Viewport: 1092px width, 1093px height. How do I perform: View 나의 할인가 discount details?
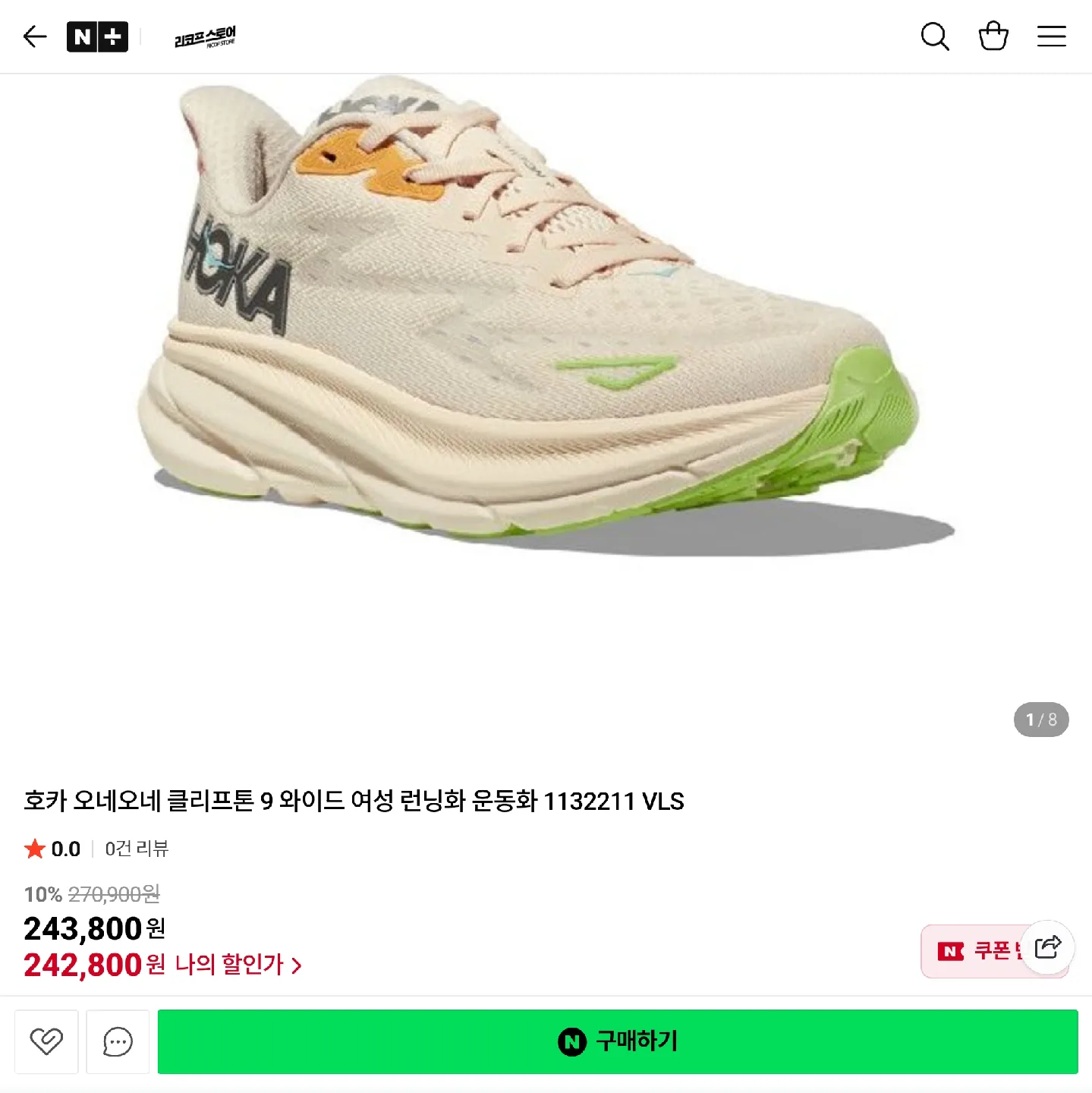pos(238,965)
